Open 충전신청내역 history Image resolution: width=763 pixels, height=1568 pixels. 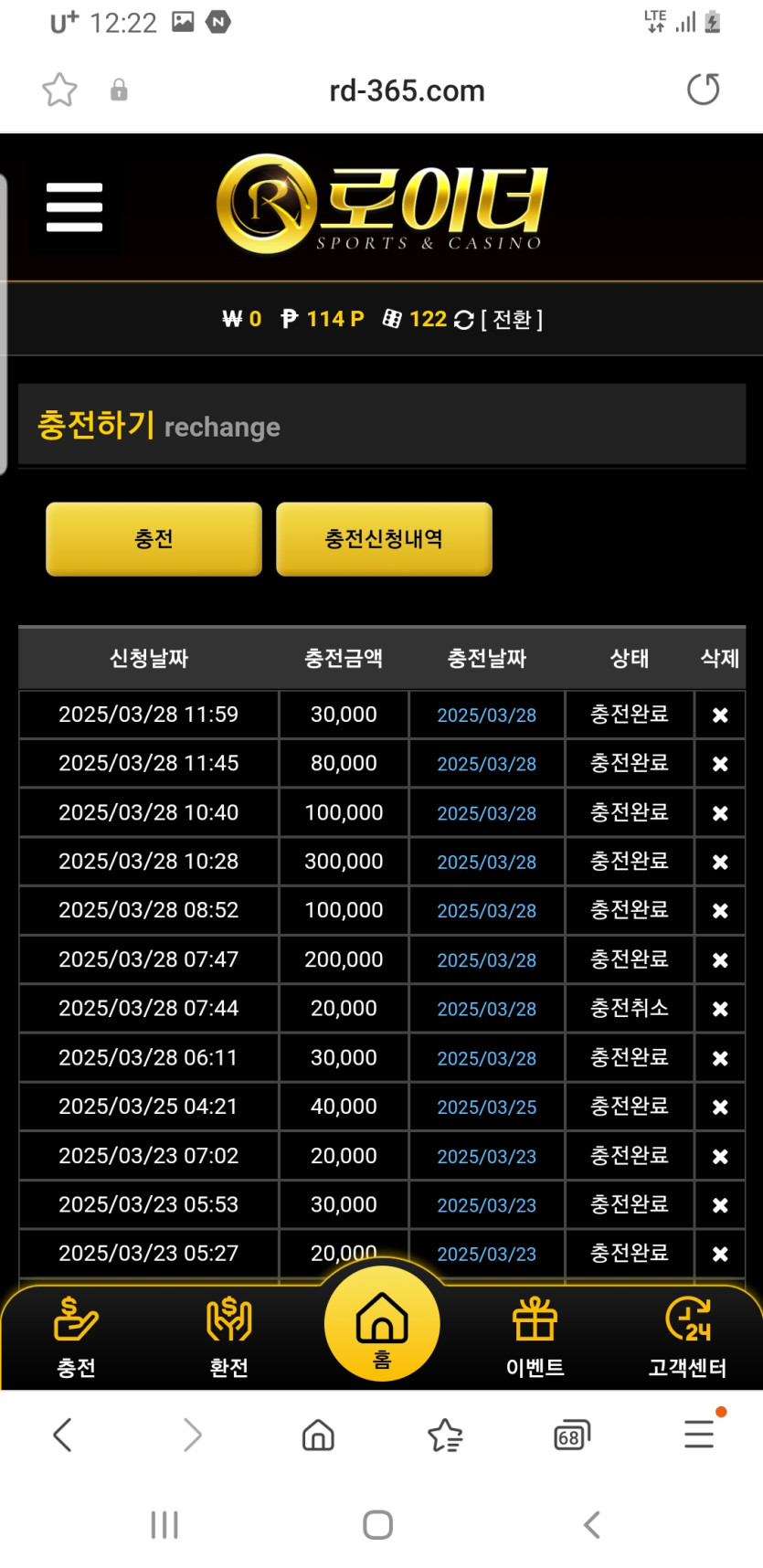[384, 539]
